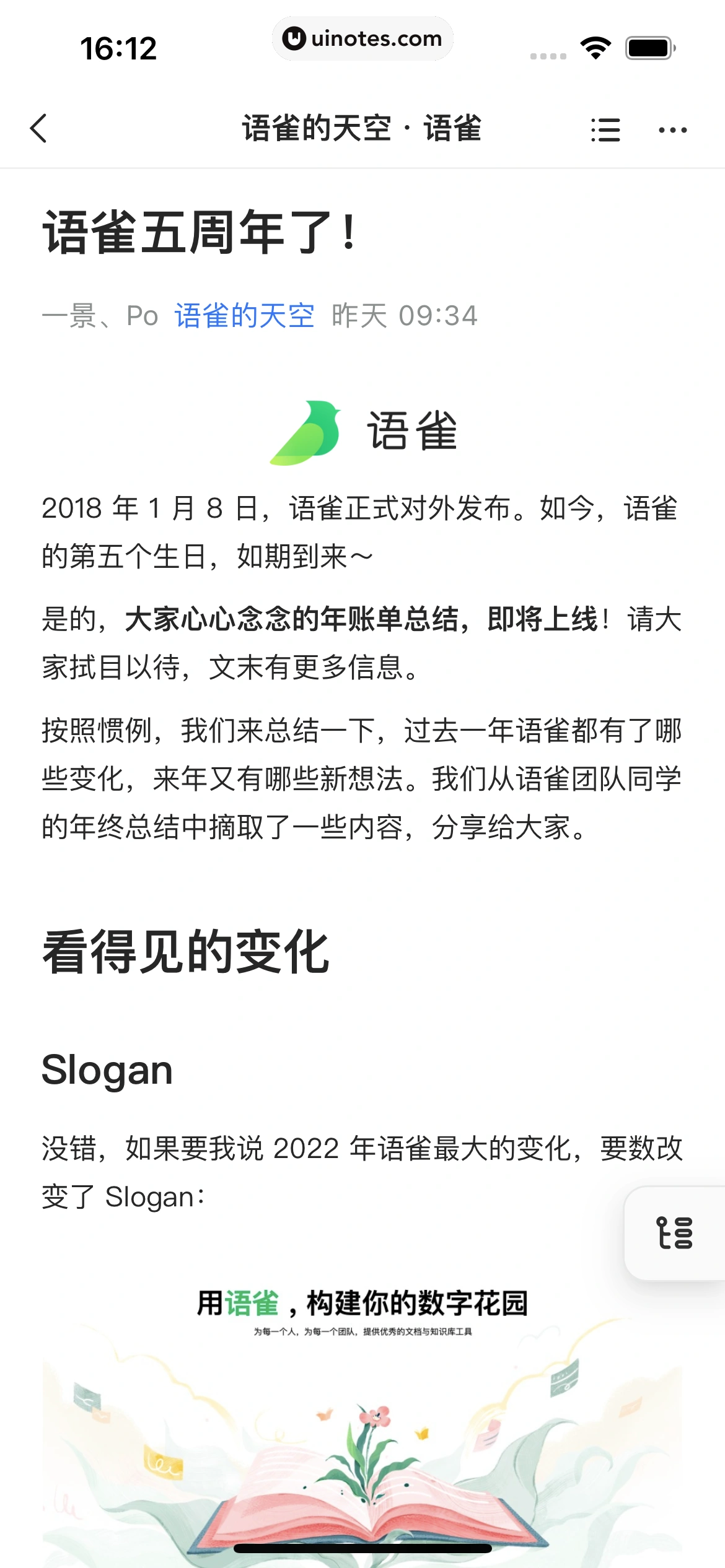Tap the more options ellipsis icon
This screenshot has height=1568, width=725.
pyautogui.click(x=674, y=129)
